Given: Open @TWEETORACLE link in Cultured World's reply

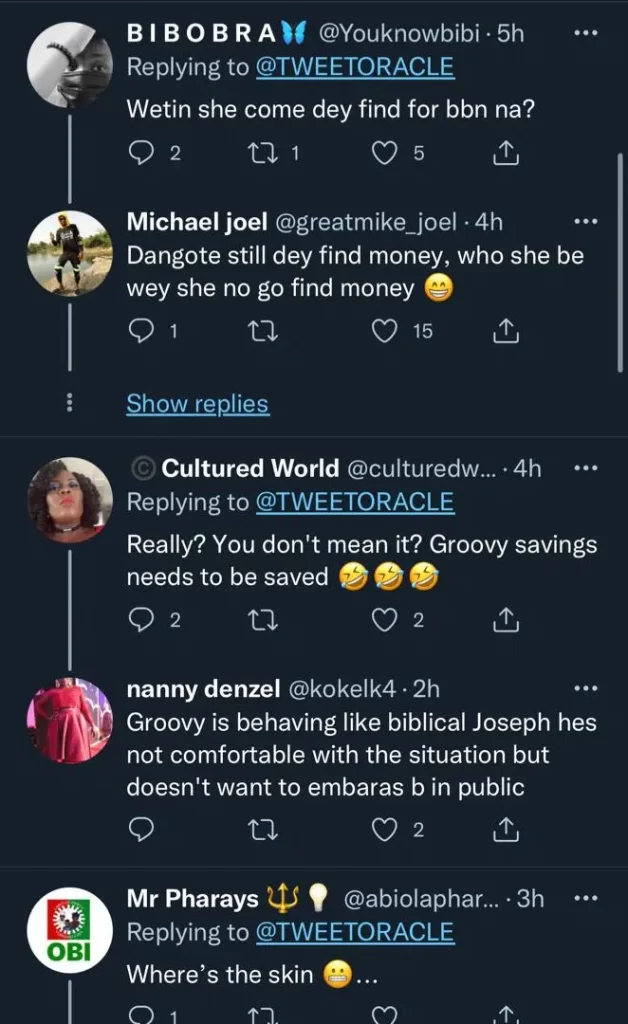Looking at the screenshot, I should [x=354, y=502].
